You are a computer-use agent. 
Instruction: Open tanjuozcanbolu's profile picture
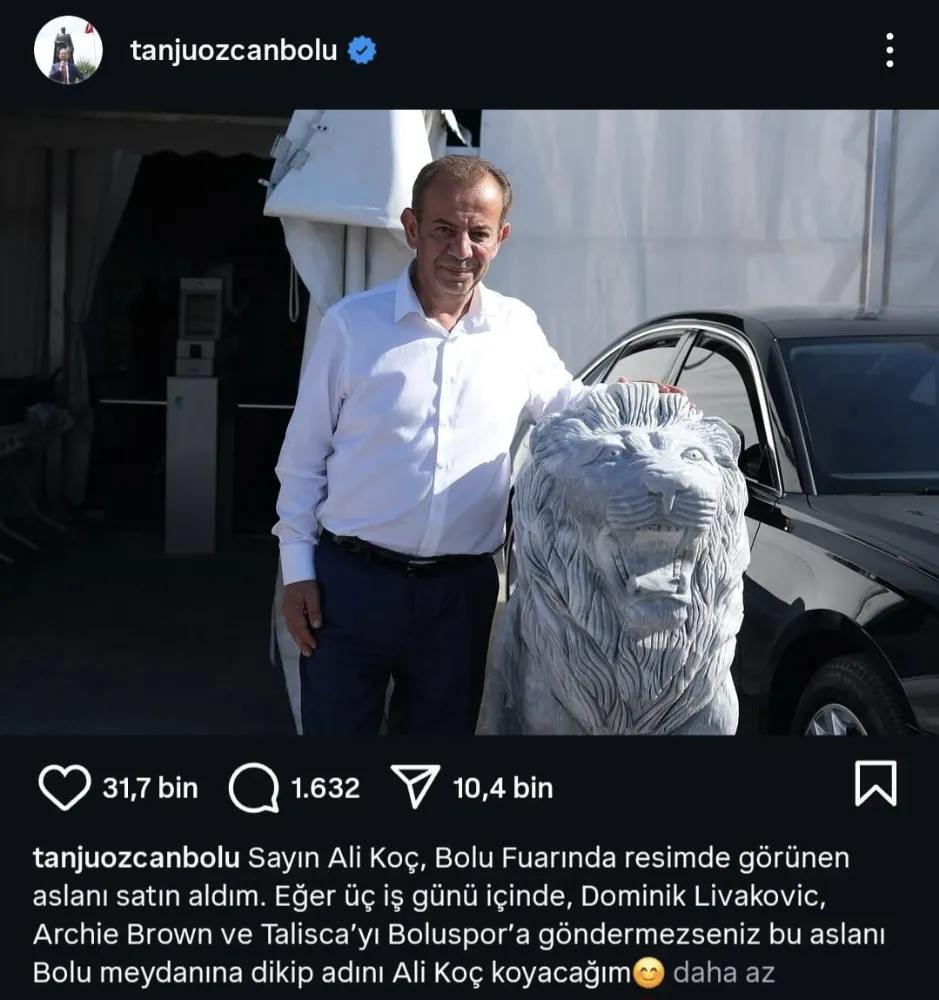click(68, 50)
